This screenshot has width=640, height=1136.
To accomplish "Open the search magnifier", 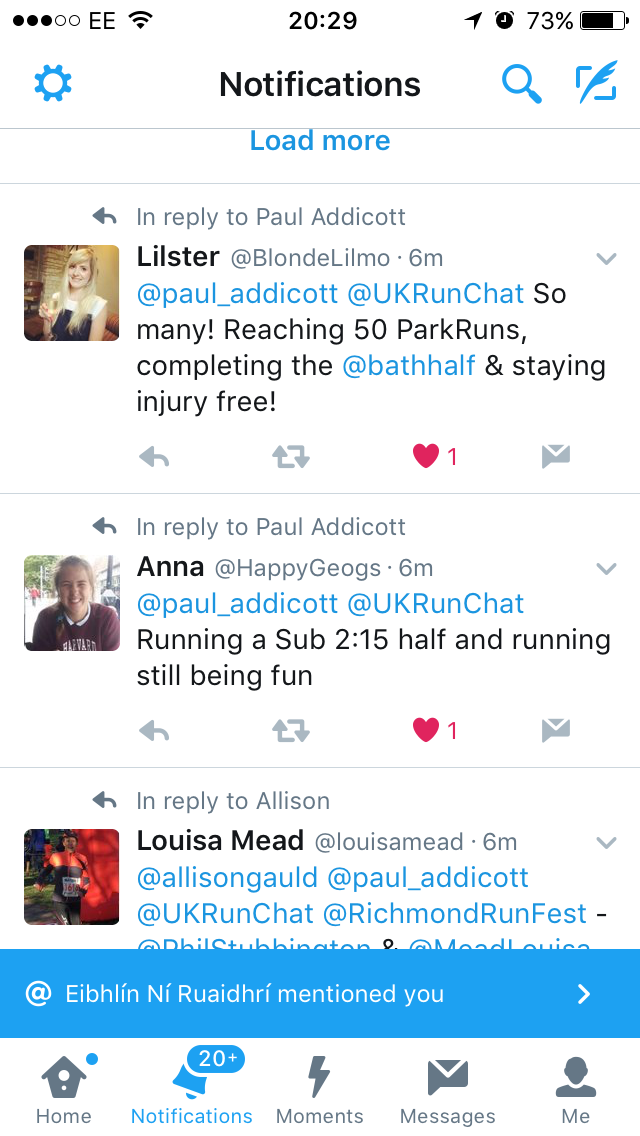I will [x=521, y=84].
